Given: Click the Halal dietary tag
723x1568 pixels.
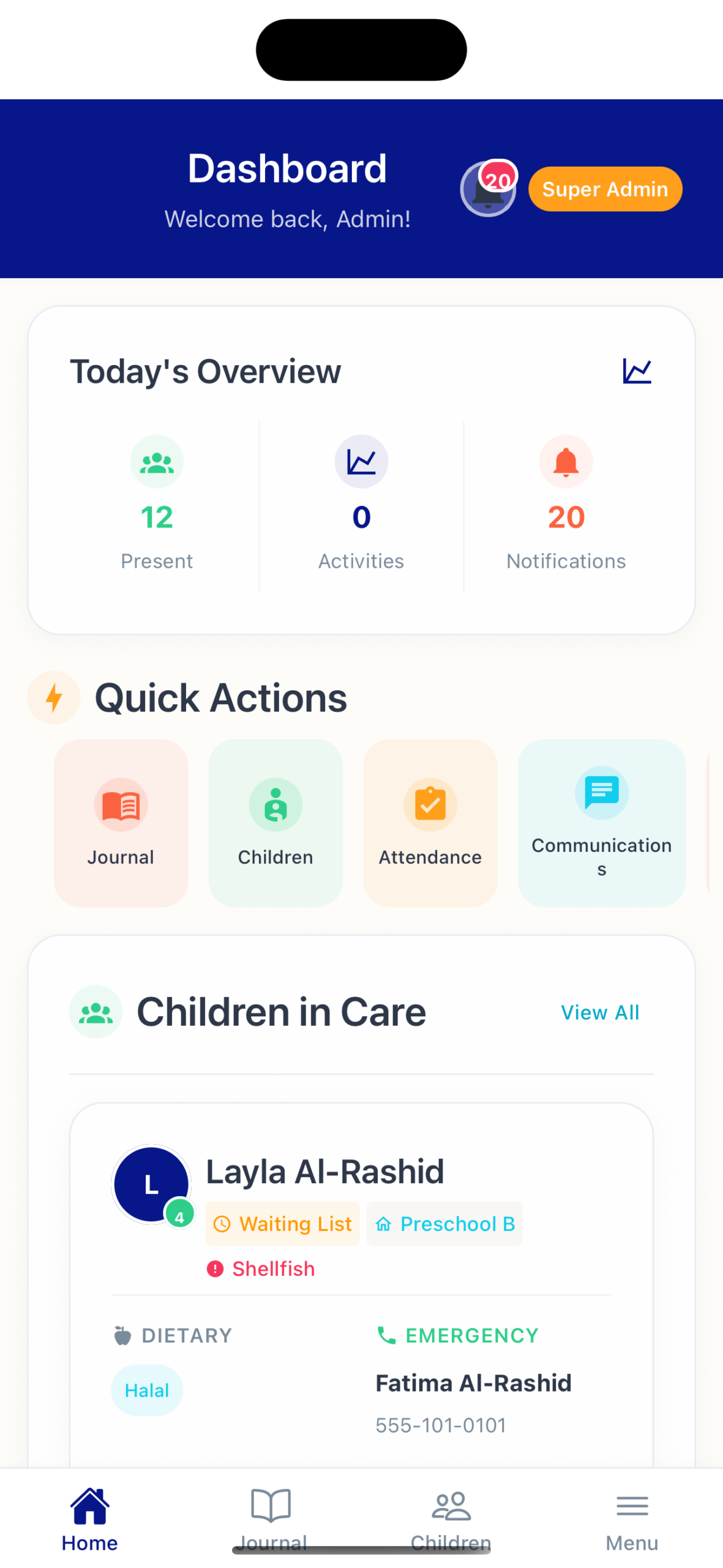Looking at the screenshot, I should pos(147,1390).
